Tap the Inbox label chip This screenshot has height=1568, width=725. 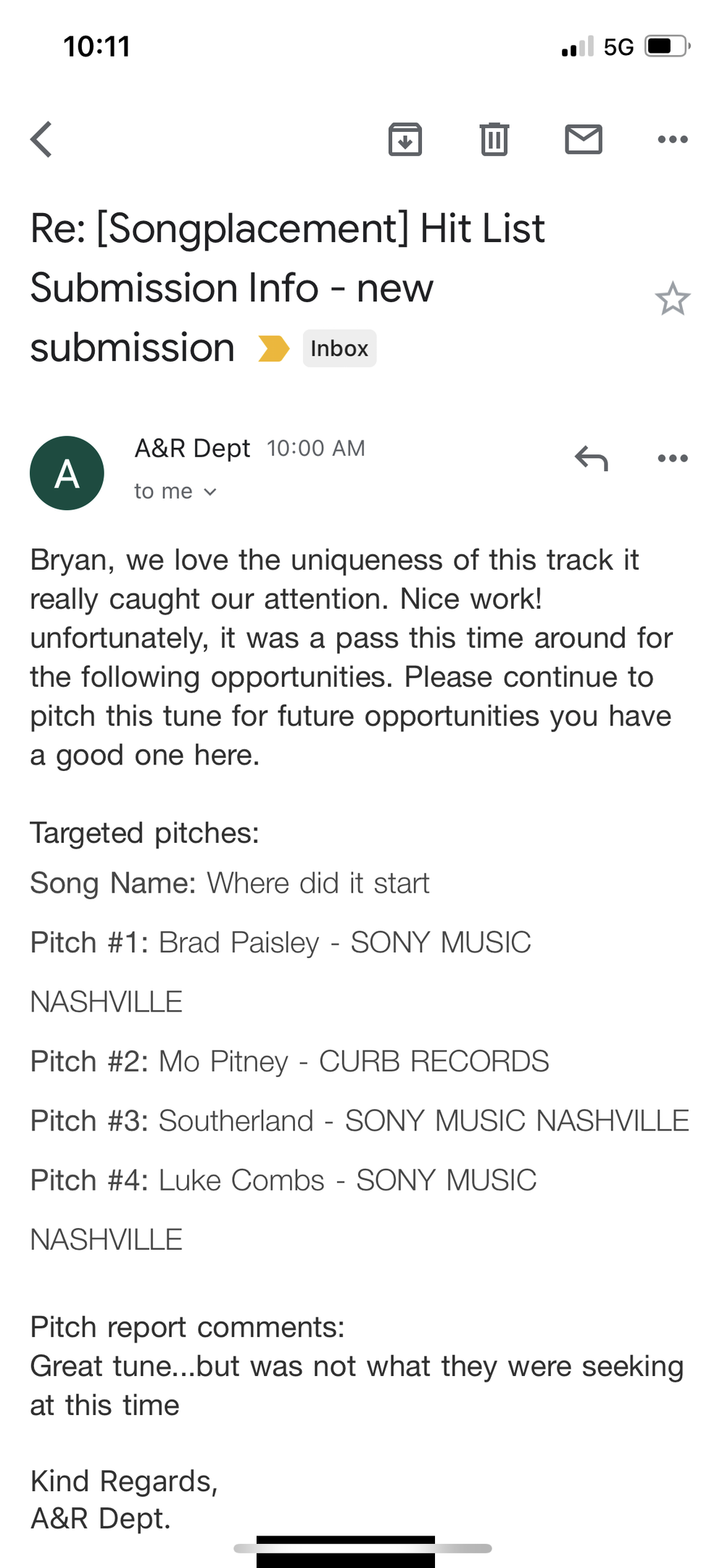(339, 349)
